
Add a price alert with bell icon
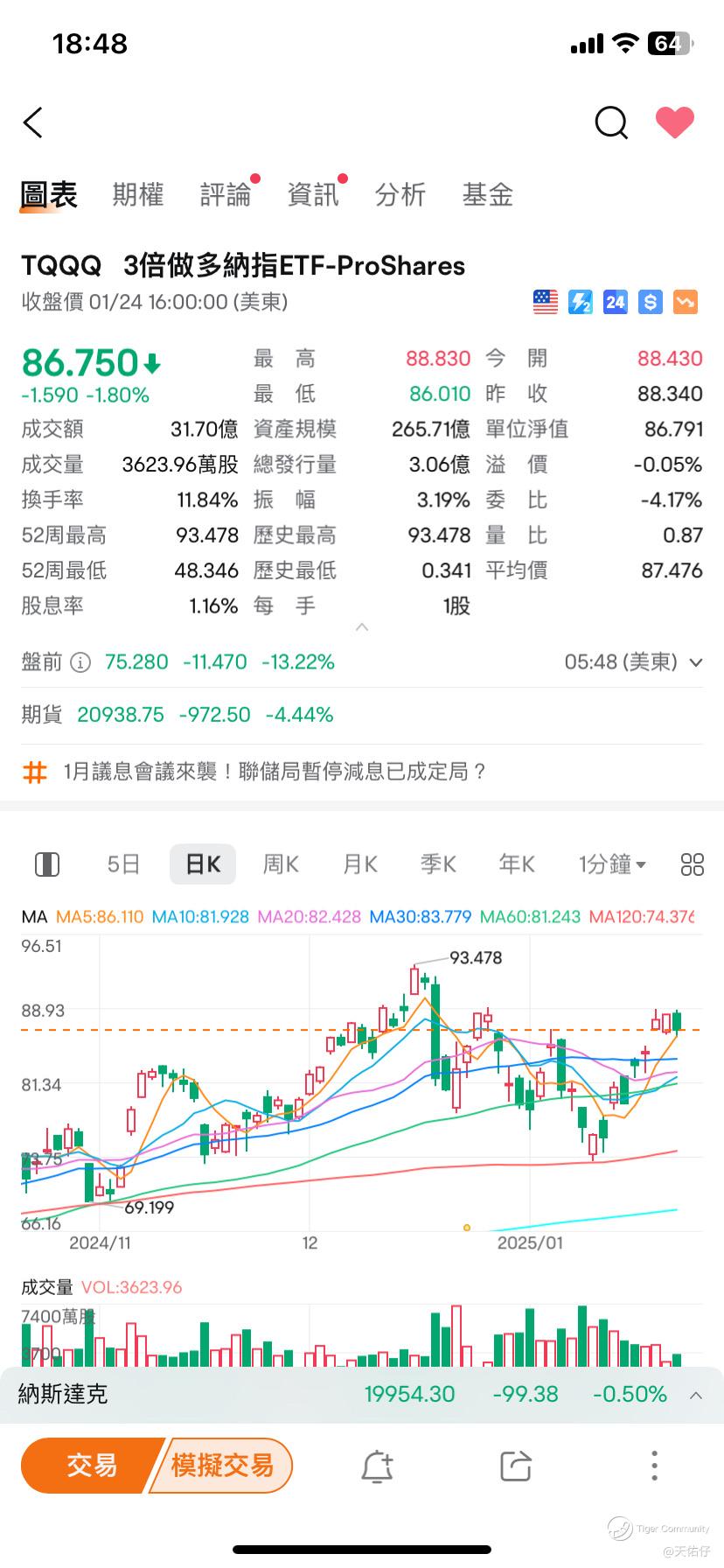click(377, 1466)
